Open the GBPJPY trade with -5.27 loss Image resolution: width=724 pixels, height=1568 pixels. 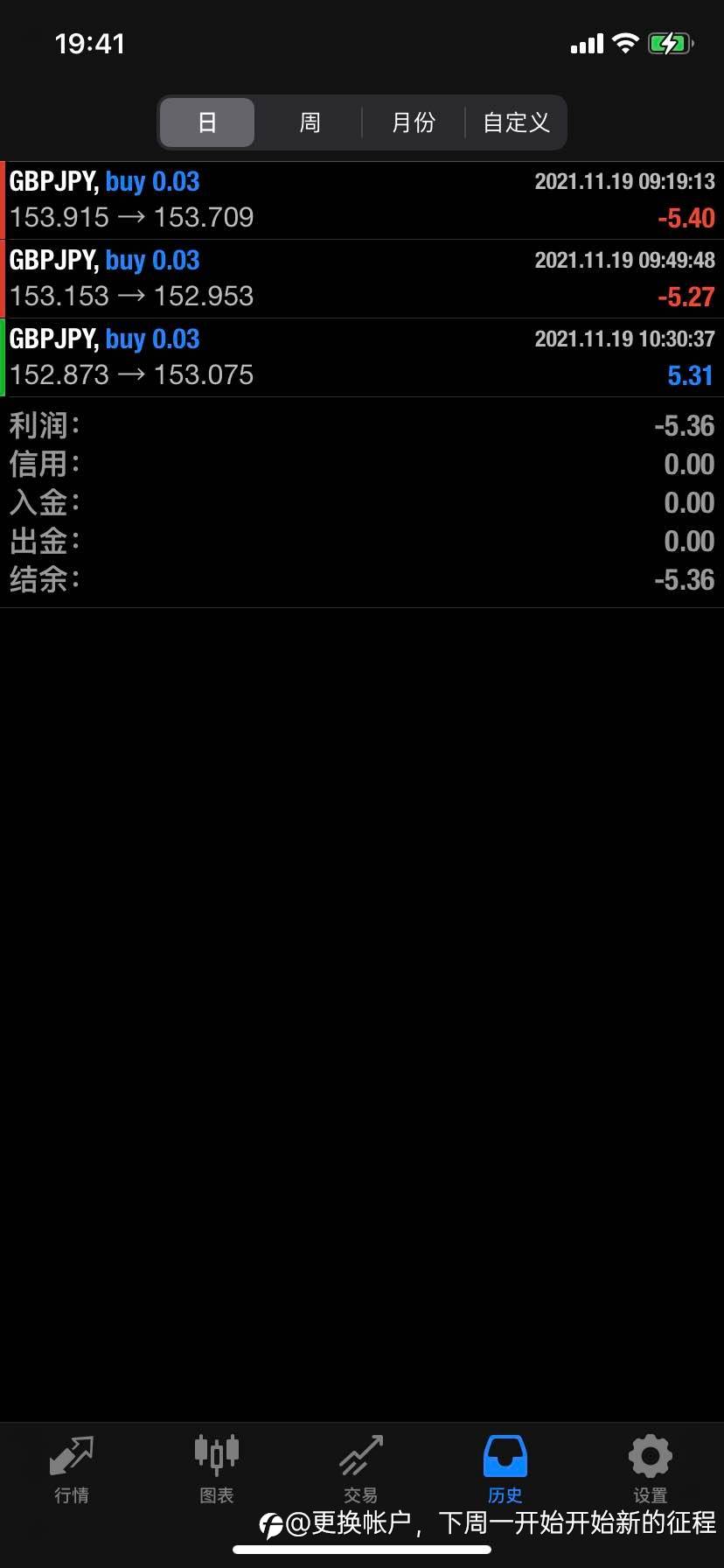[x=362, y=279]
